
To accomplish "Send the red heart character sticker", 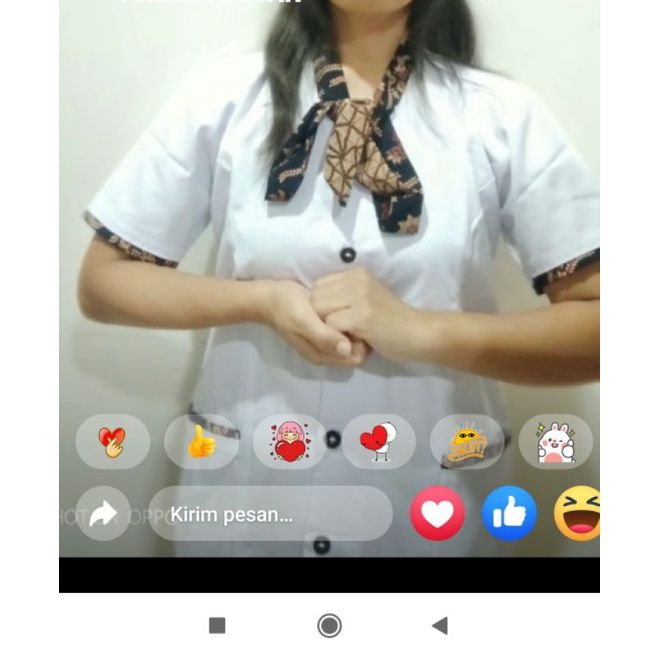I will coord(378,442).
